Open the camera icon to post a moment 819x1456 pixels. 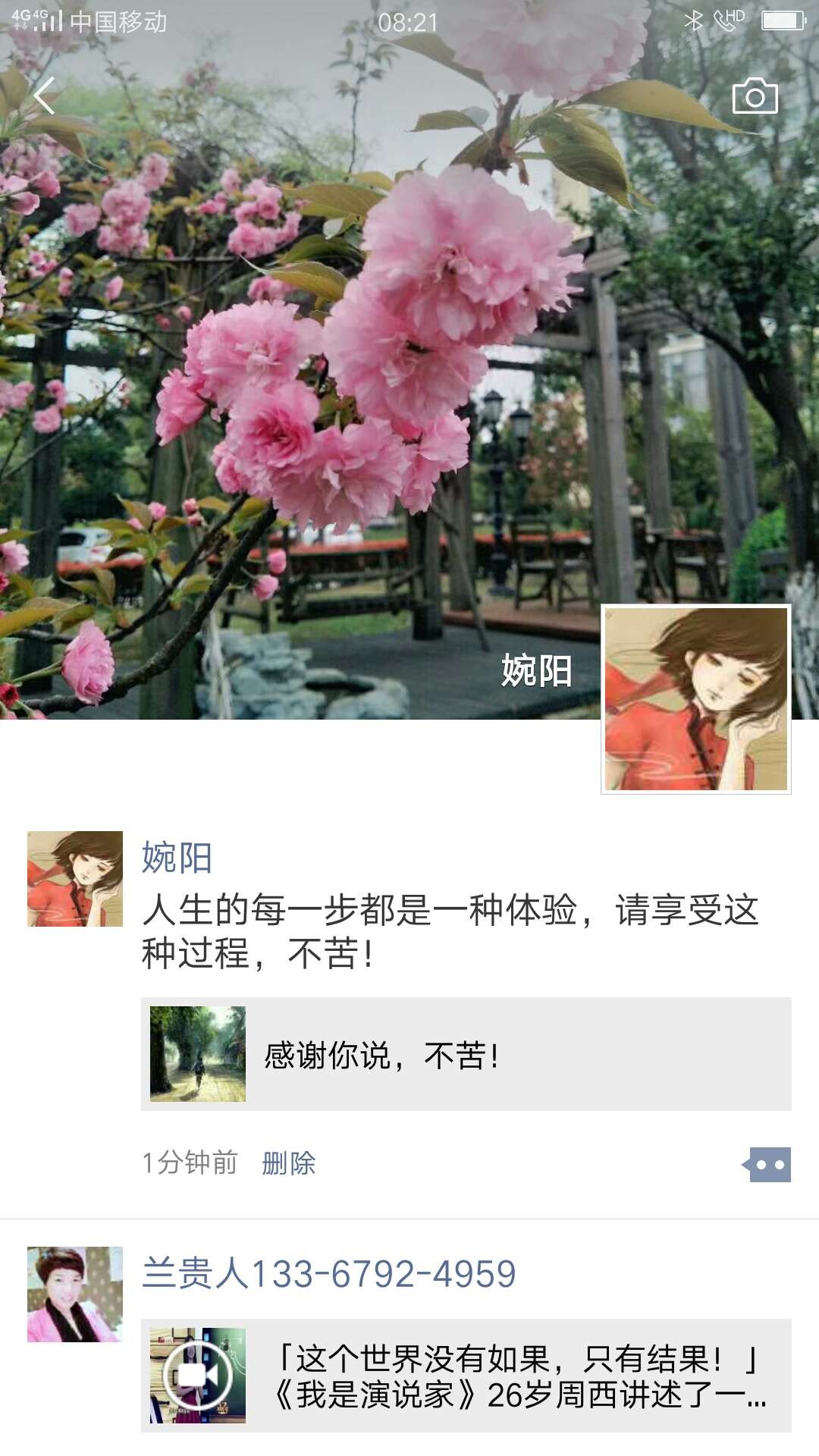point(755,96)
